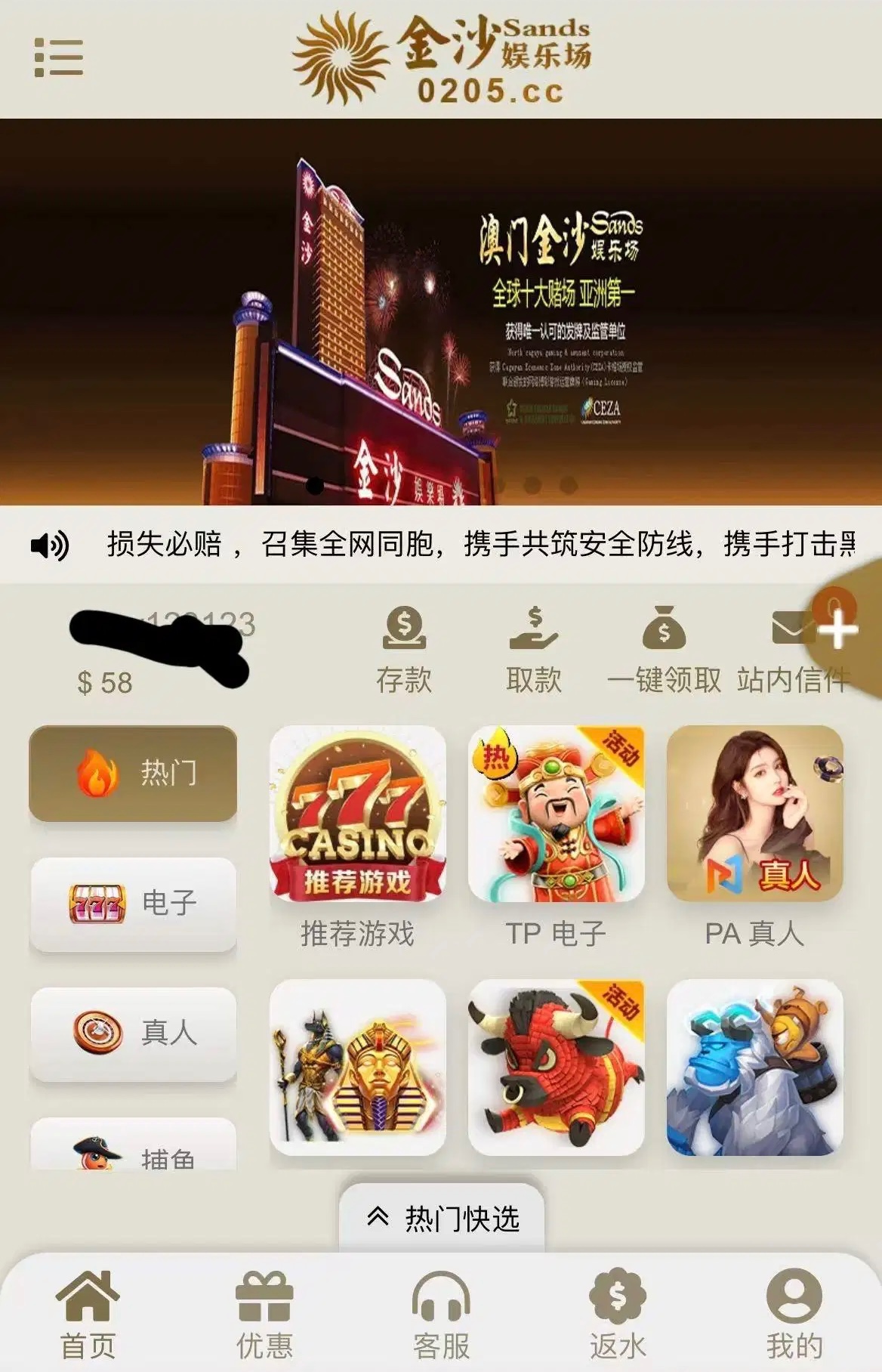Select the 真人 category
The width and height of the screenshot is (882, 1372).
pos(133,1033)
